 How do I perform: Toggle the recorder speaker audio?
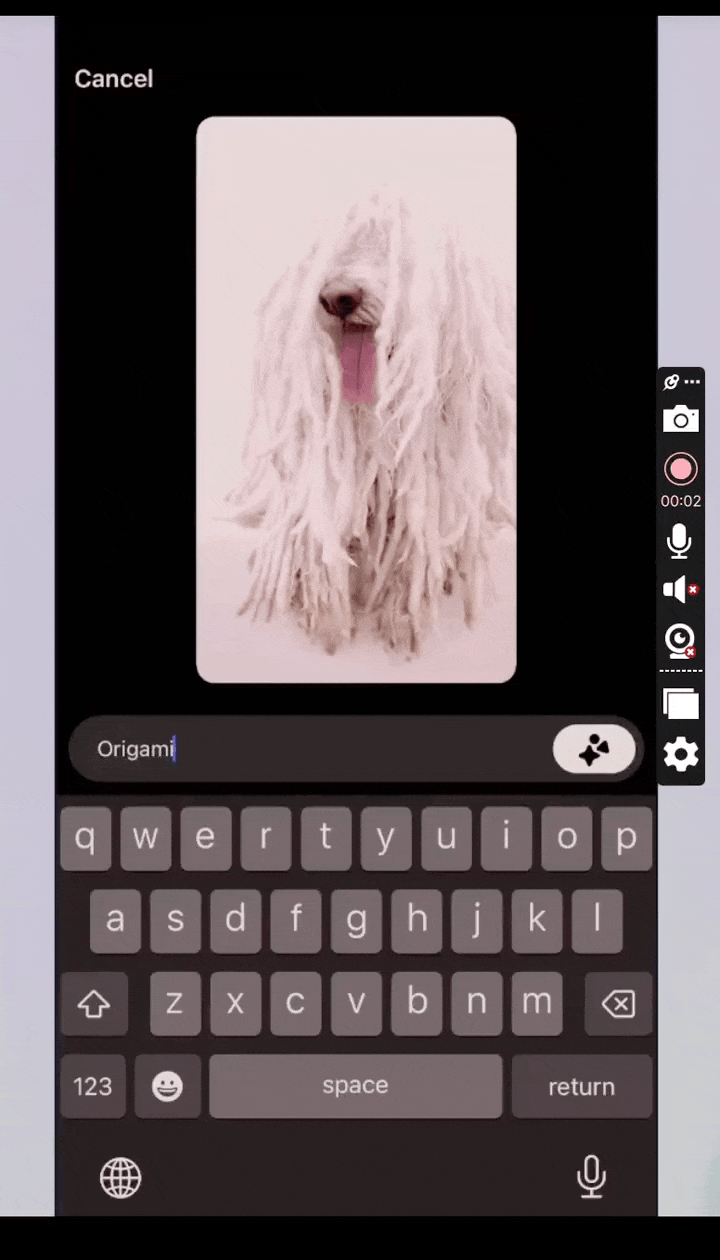point(680,590)
